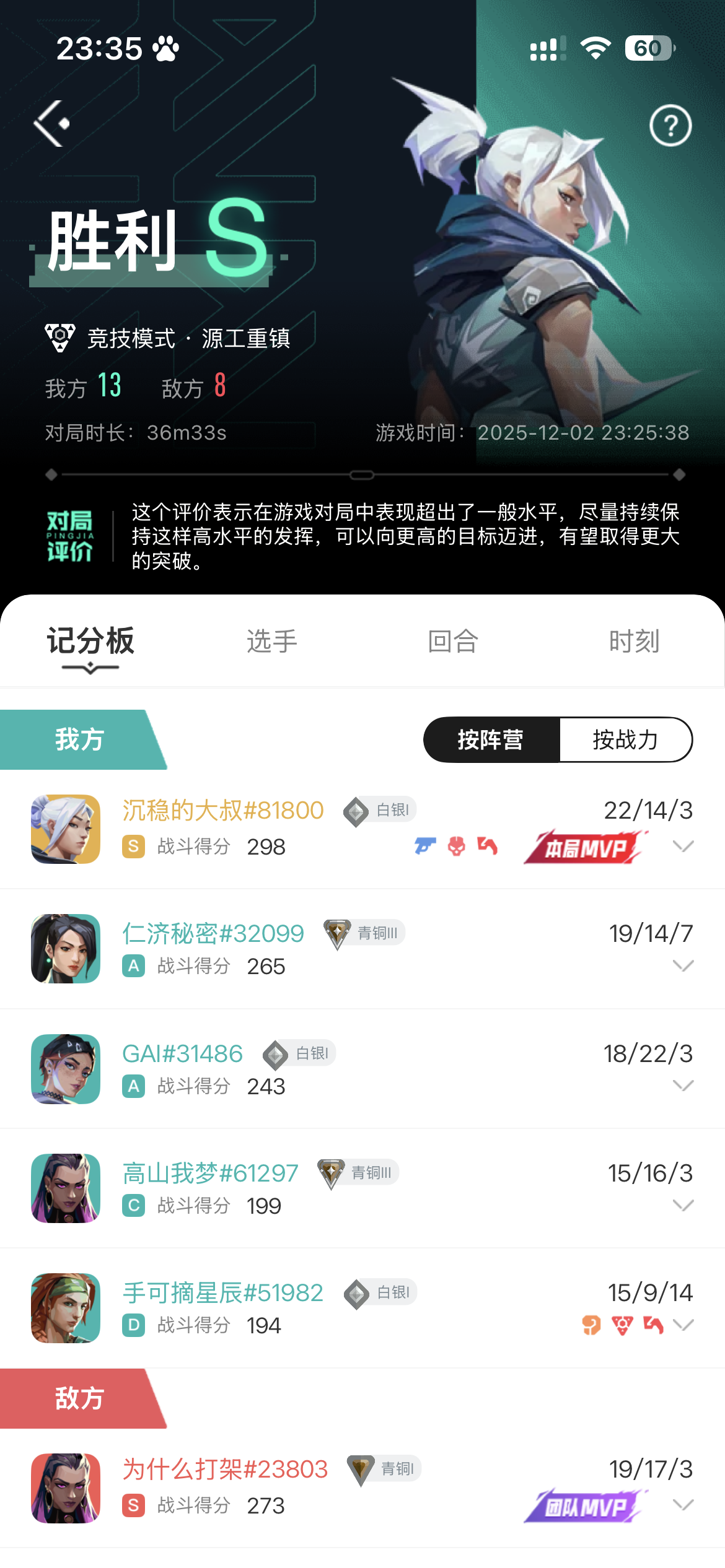Open the help question mark icon
Viewport: 725px width, 1568px height.
[670, 126]
